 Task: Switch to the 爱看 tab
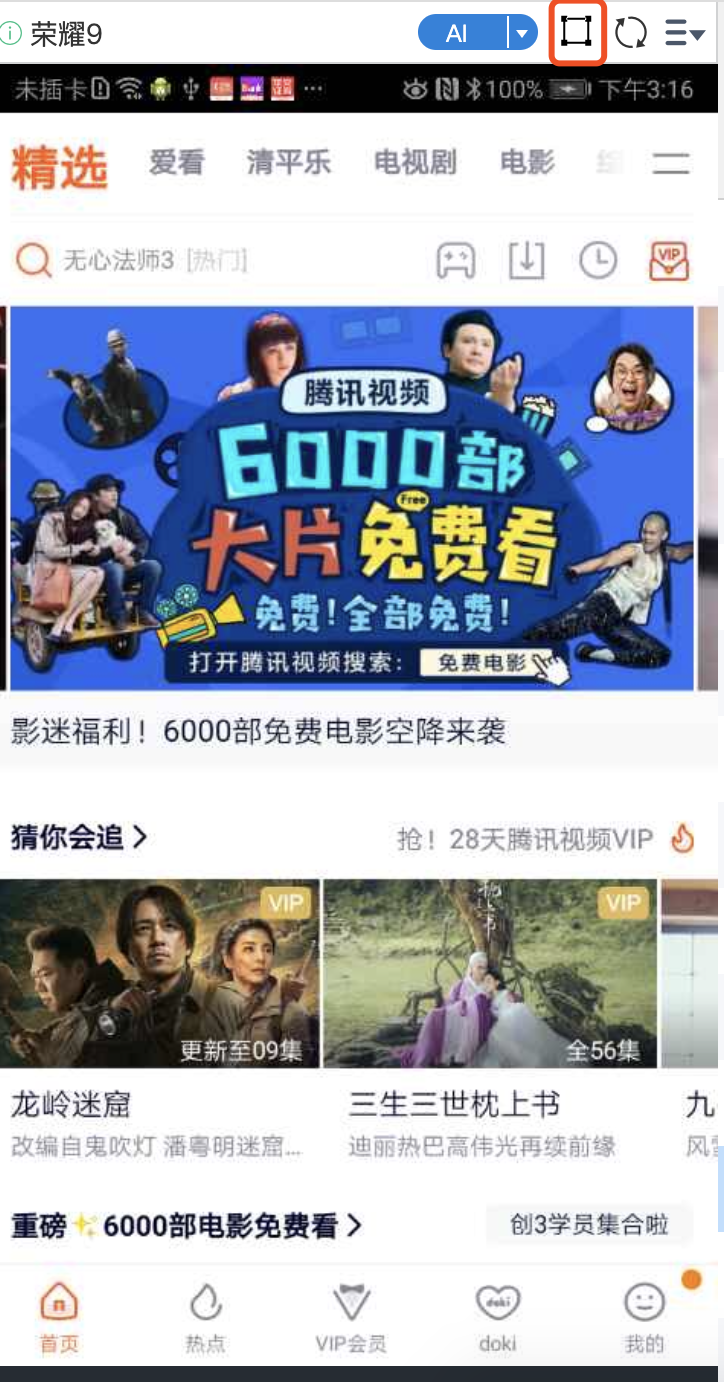pos(177,162)
